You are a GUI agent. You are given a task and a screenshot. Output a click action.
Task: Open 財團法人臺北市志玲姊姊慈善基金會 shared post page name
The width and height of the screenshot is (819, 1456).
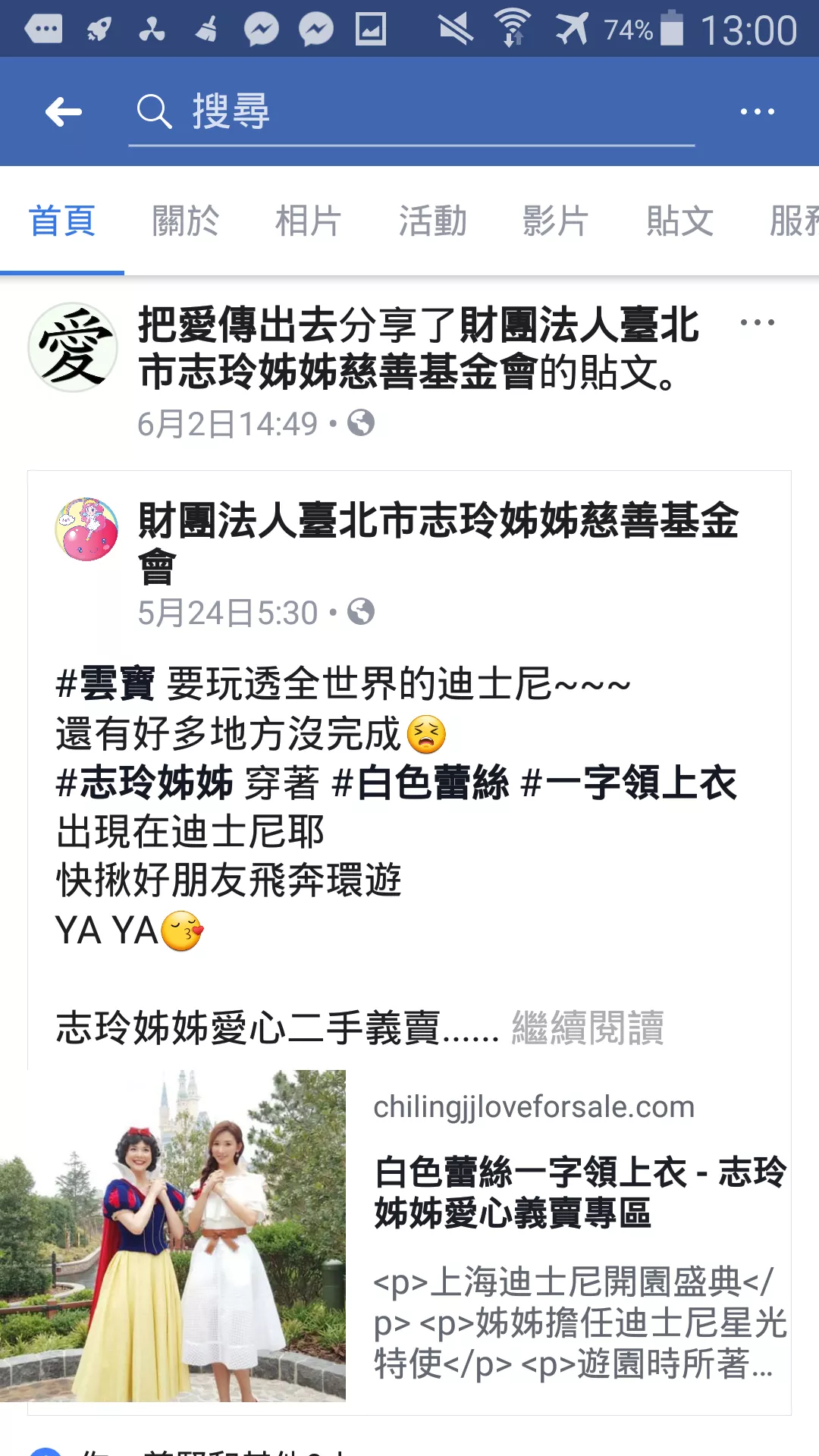pyautogui.click(x=437, y=522)
